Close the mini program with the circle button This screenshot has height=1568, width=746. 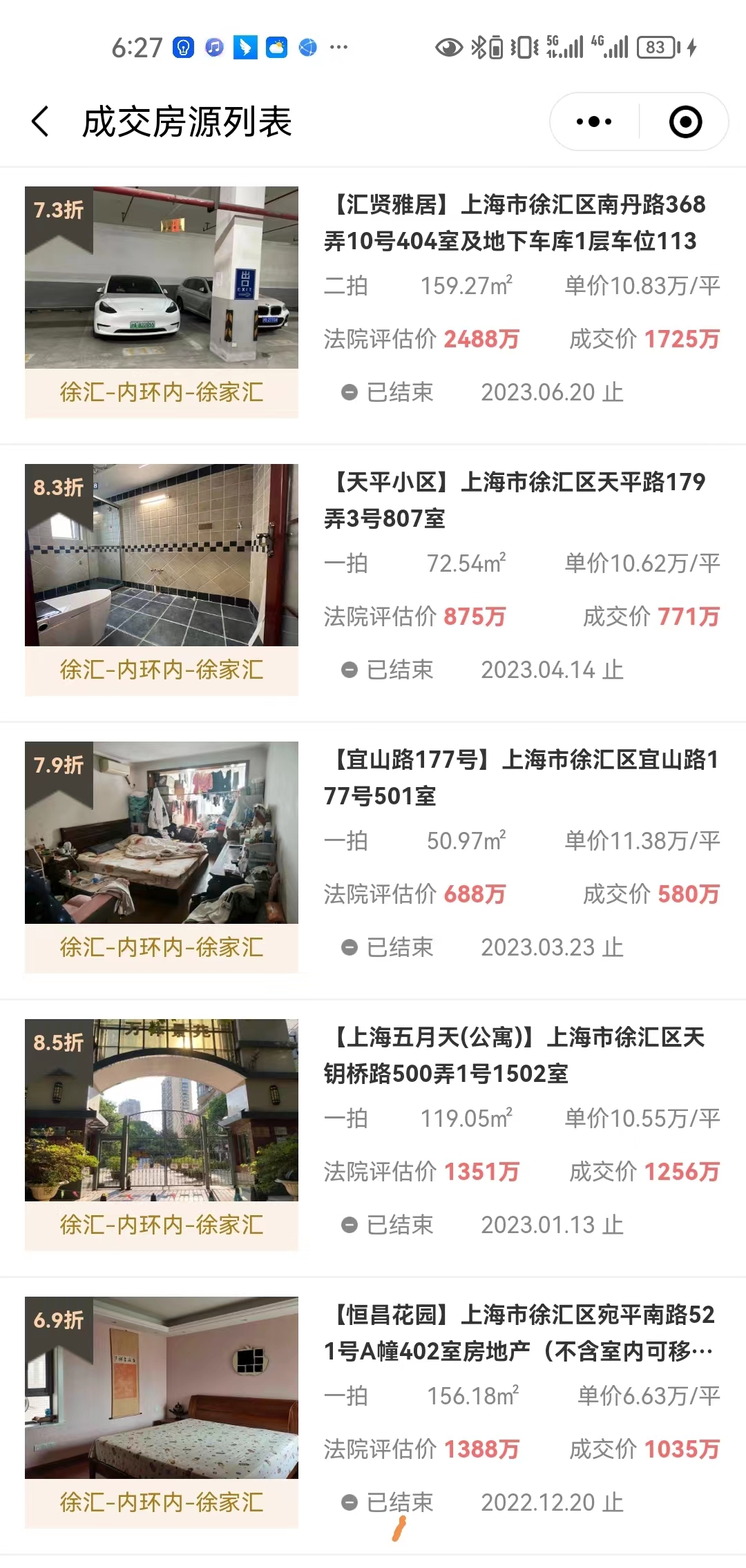685,122
